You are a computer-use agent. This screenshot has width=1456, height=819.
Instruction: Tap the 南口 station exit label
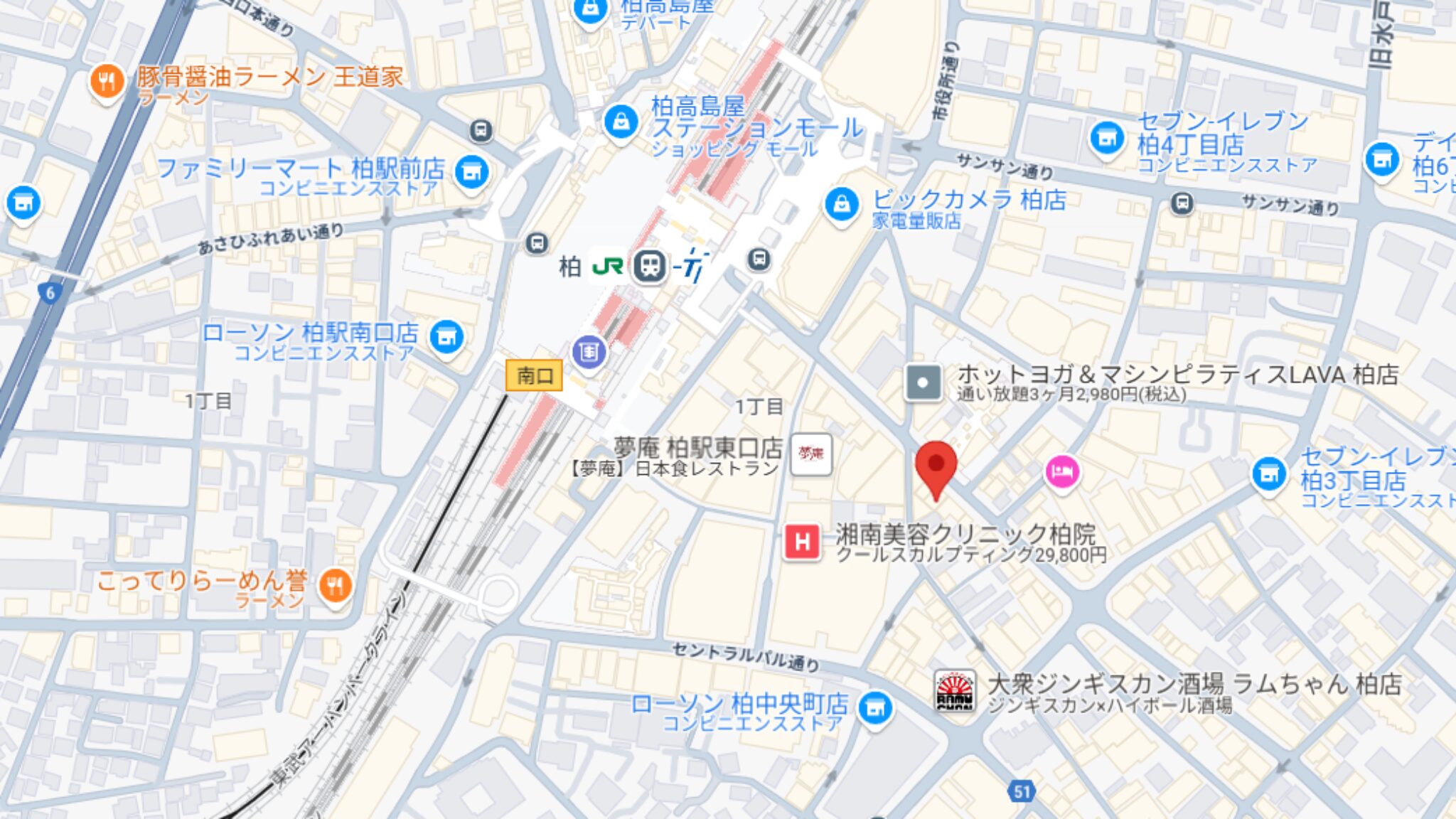click(534, 375)
